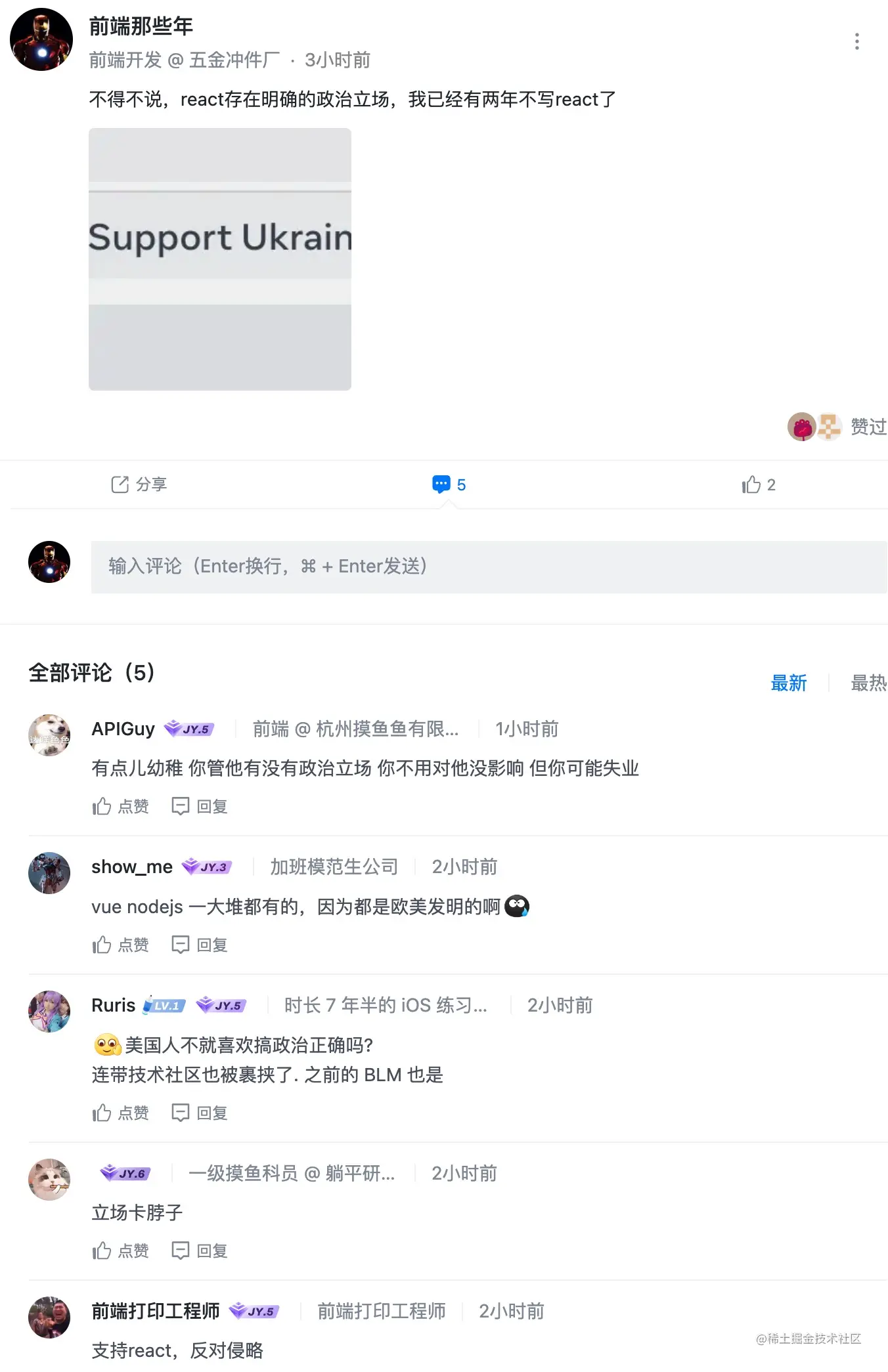
Task: Switch comment sorting to 最新
Action: click(x=788, y=683)
